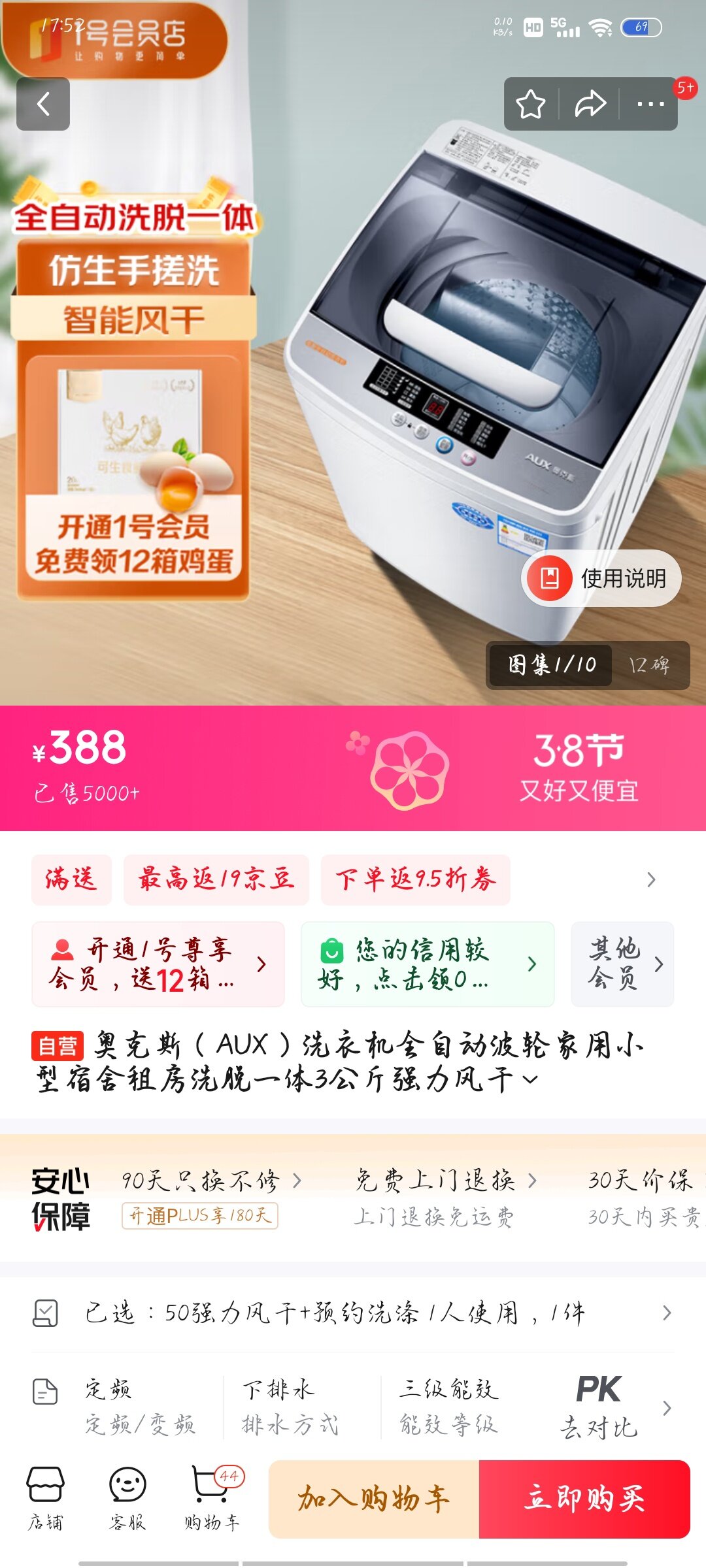Open the 您的信用较好 credit offer card
706x1568 pixels.
pyautogui.click(x=428, y=964)
